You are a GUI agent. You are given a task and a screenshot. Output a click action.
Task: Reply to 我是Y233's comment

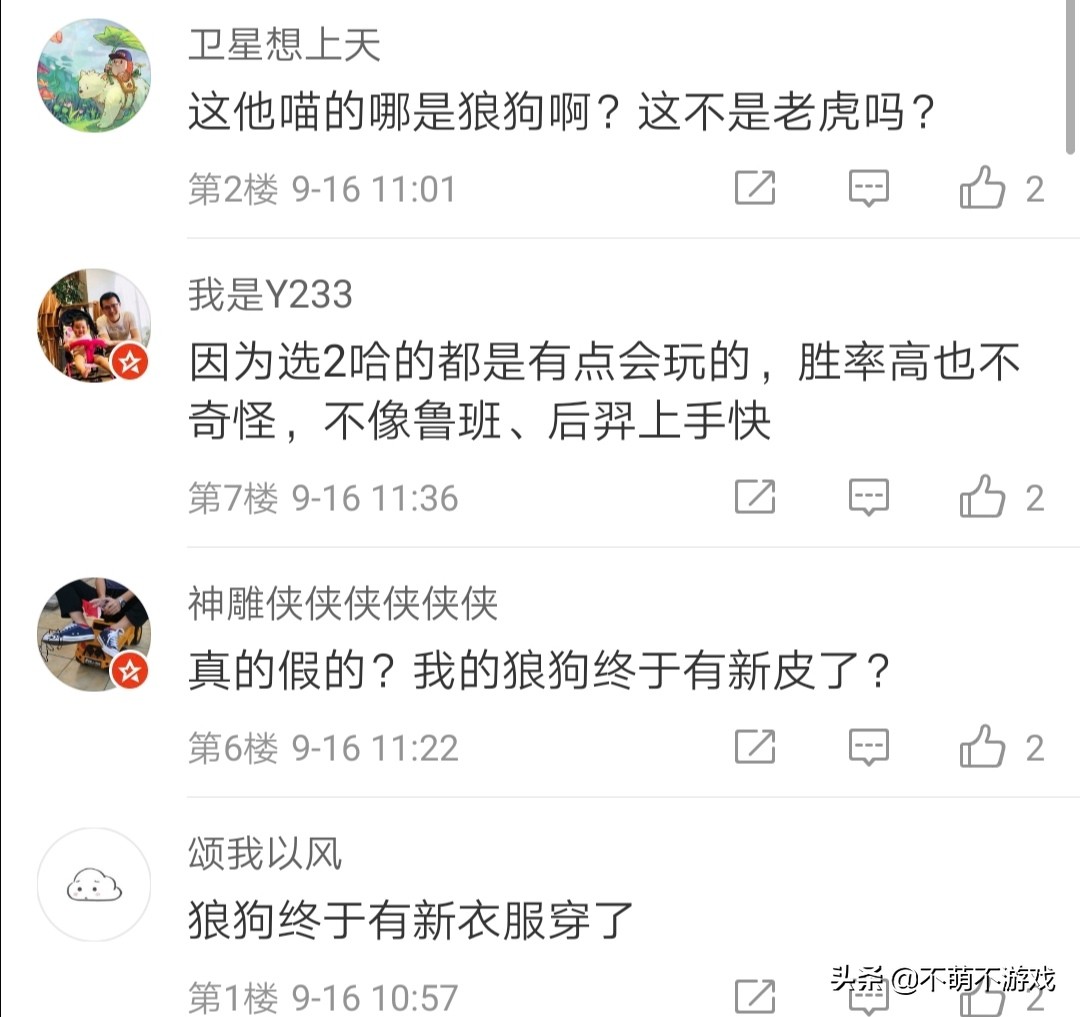pyautogui.click(x=868, y=497)
